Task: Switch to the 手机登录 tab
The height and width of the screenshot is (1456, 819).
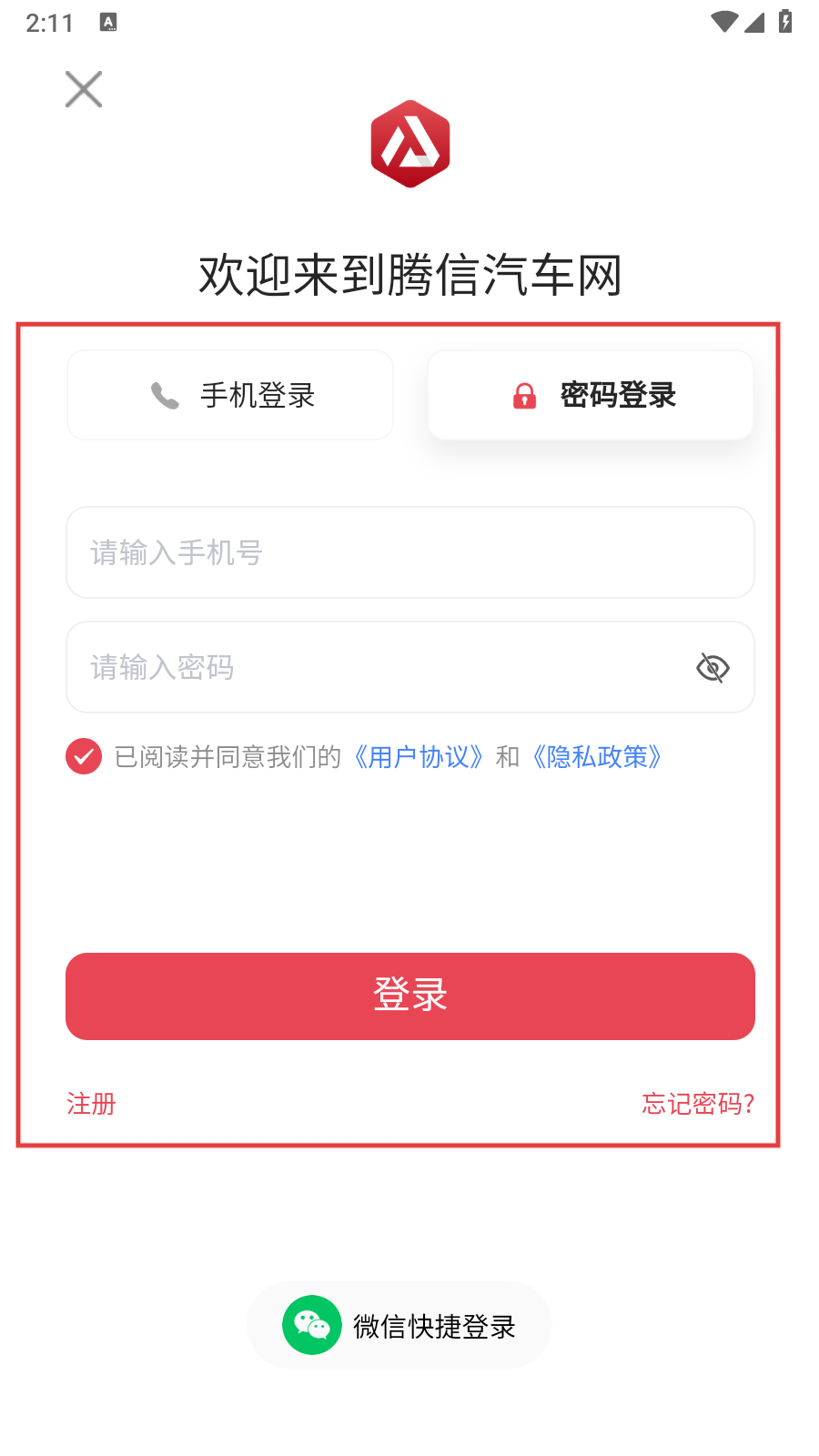Action: click(x=229, y=395)
